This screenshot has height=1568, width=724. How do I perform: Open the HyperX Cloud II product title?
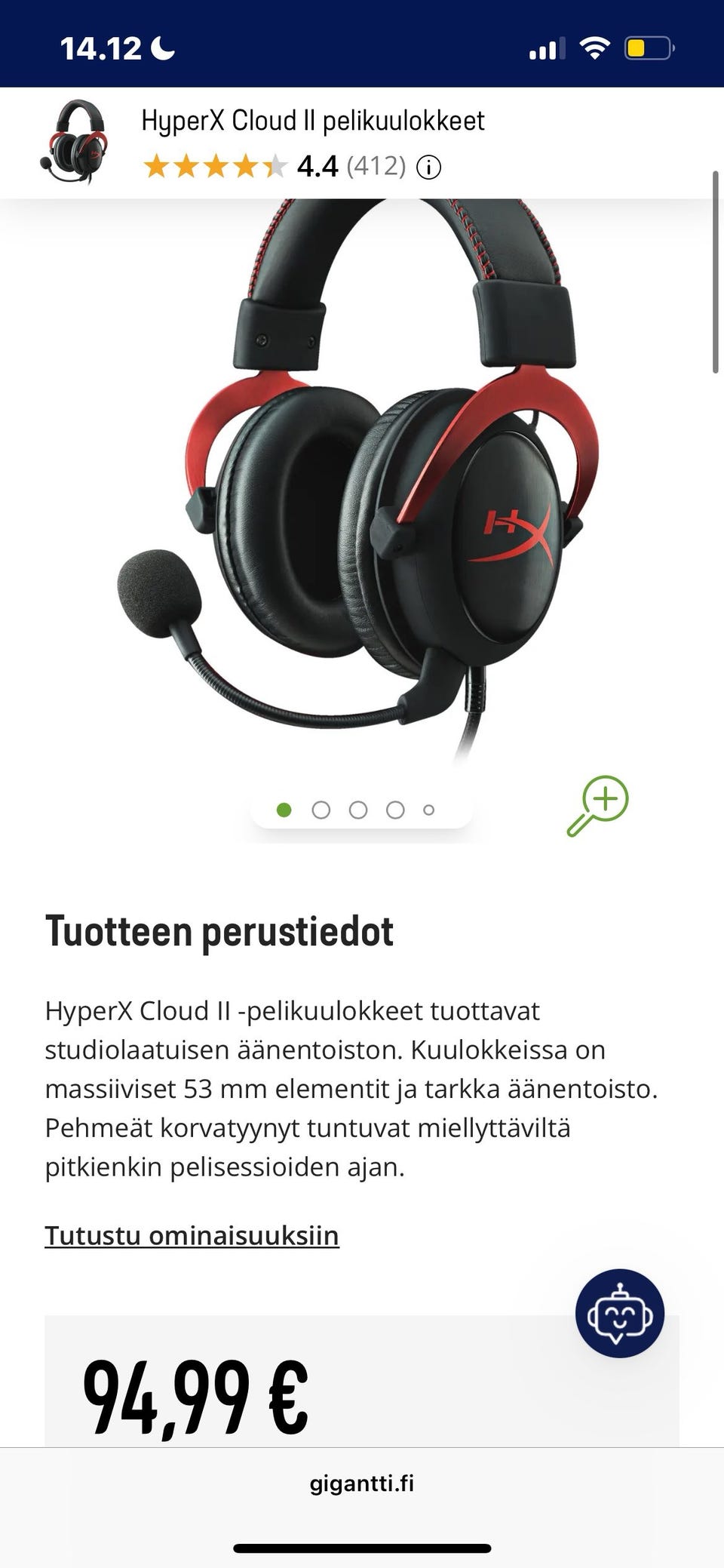[313, 119]
